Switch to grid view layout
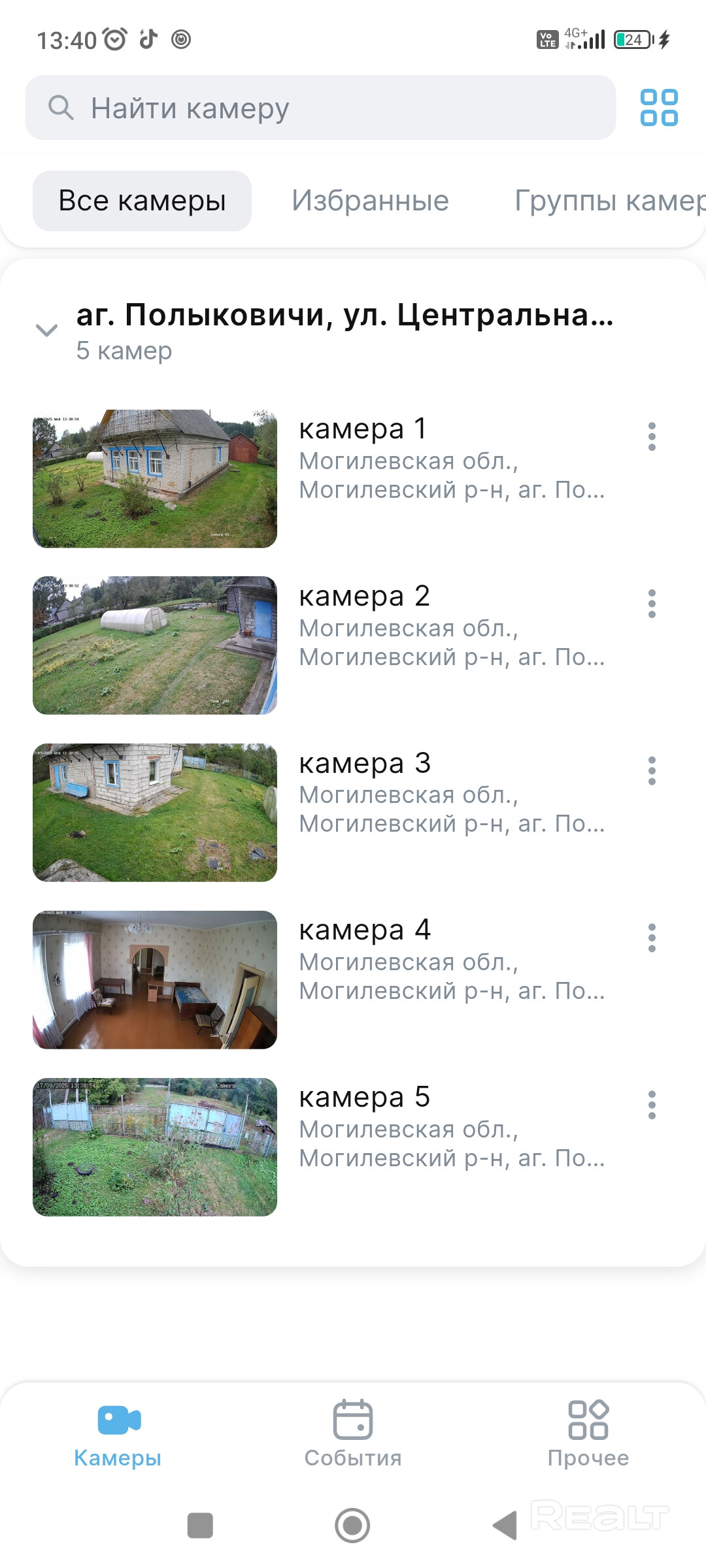Image resolution: width=706 pixels, height=1568 pixels. pos(659,108)
